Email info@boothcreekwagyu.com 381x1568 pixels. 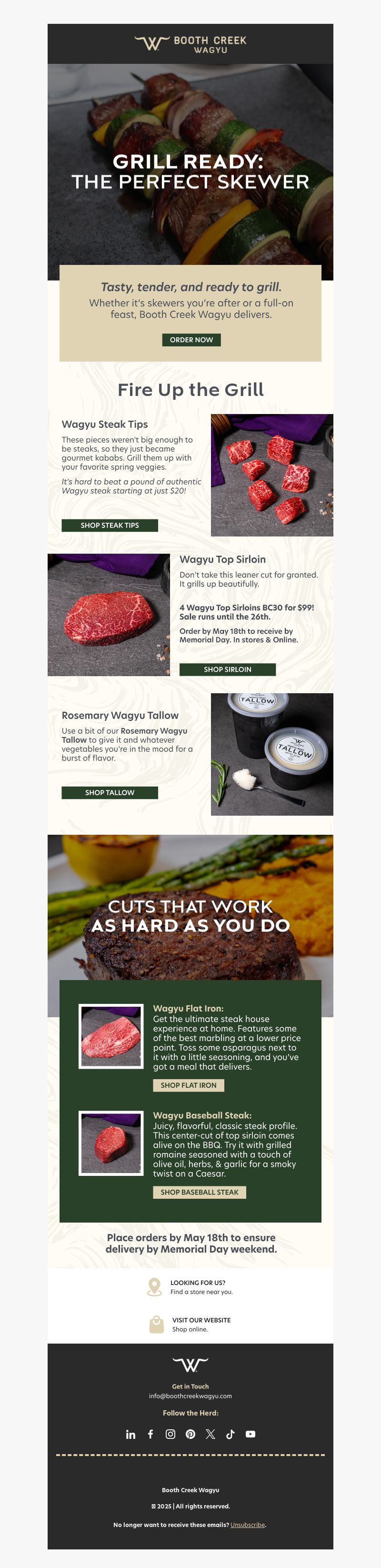[190, 1396]
